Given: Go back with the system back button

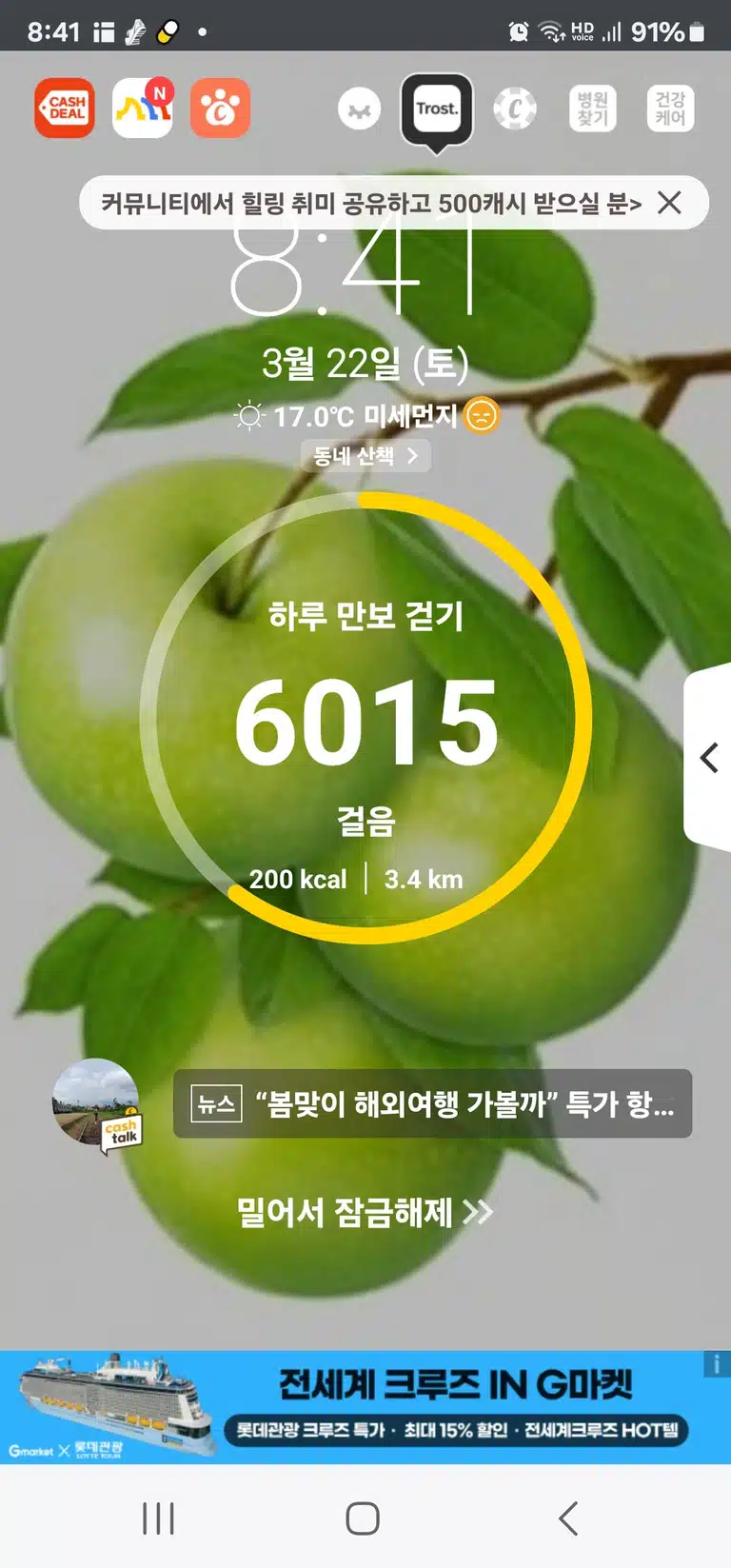Looking at the screenshot, I should click(568, 1518).
